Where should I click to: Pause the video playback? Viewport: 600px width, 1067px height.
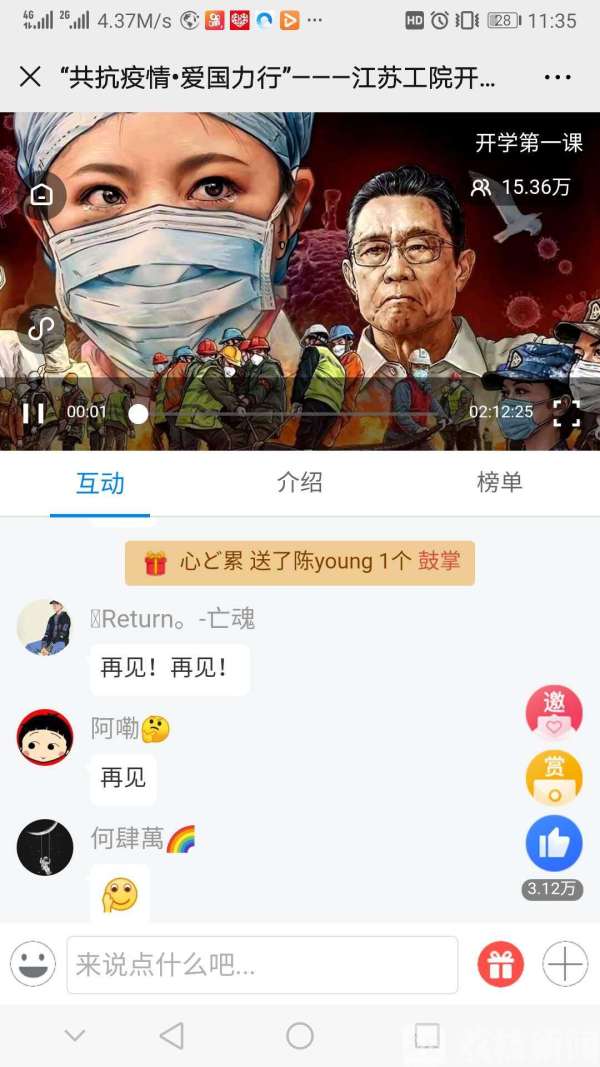point(33,412)
